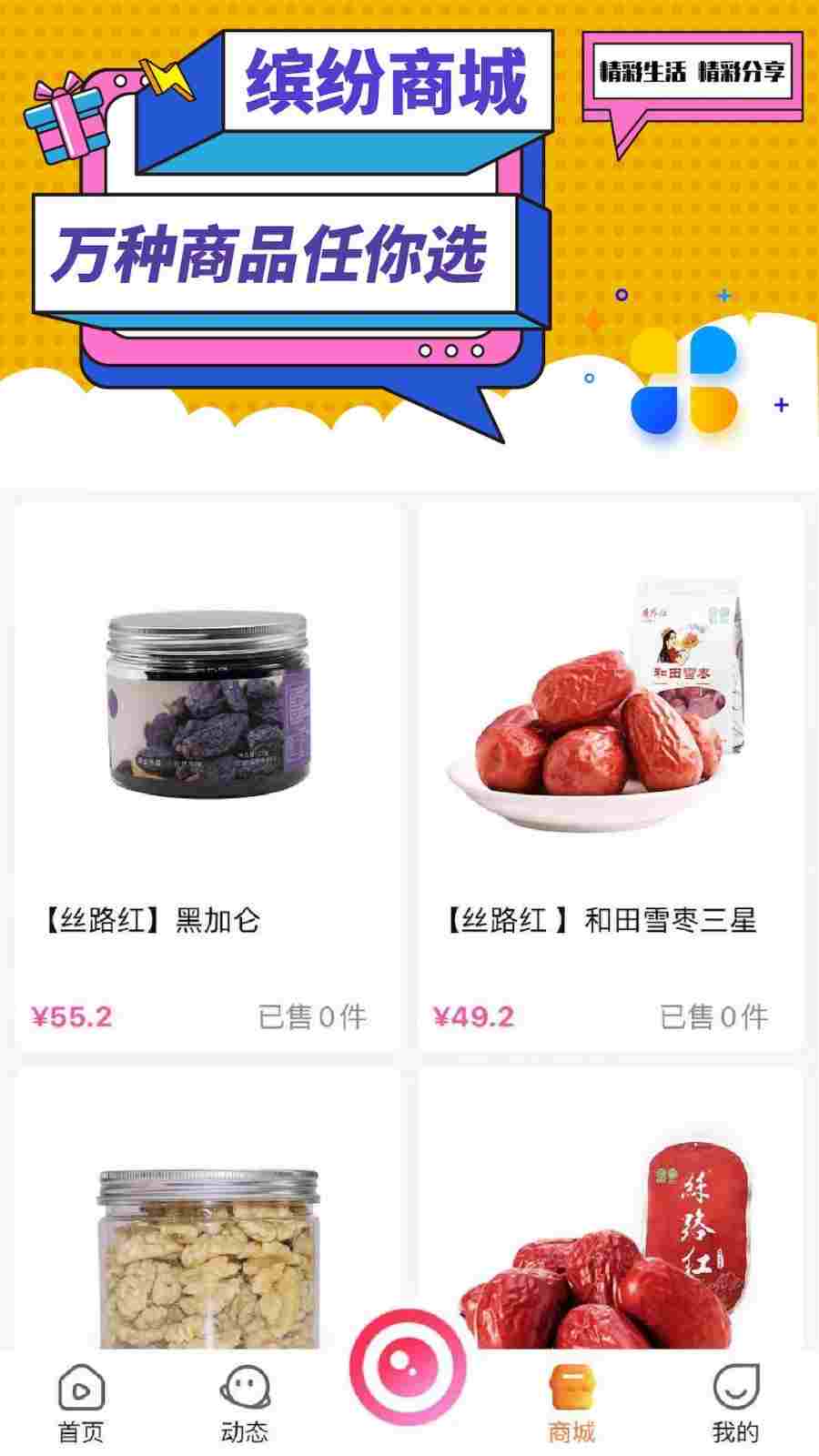Go to the 我的 tab
The width and height of the screenshot is (819, 1456).
click(735, 1404)
